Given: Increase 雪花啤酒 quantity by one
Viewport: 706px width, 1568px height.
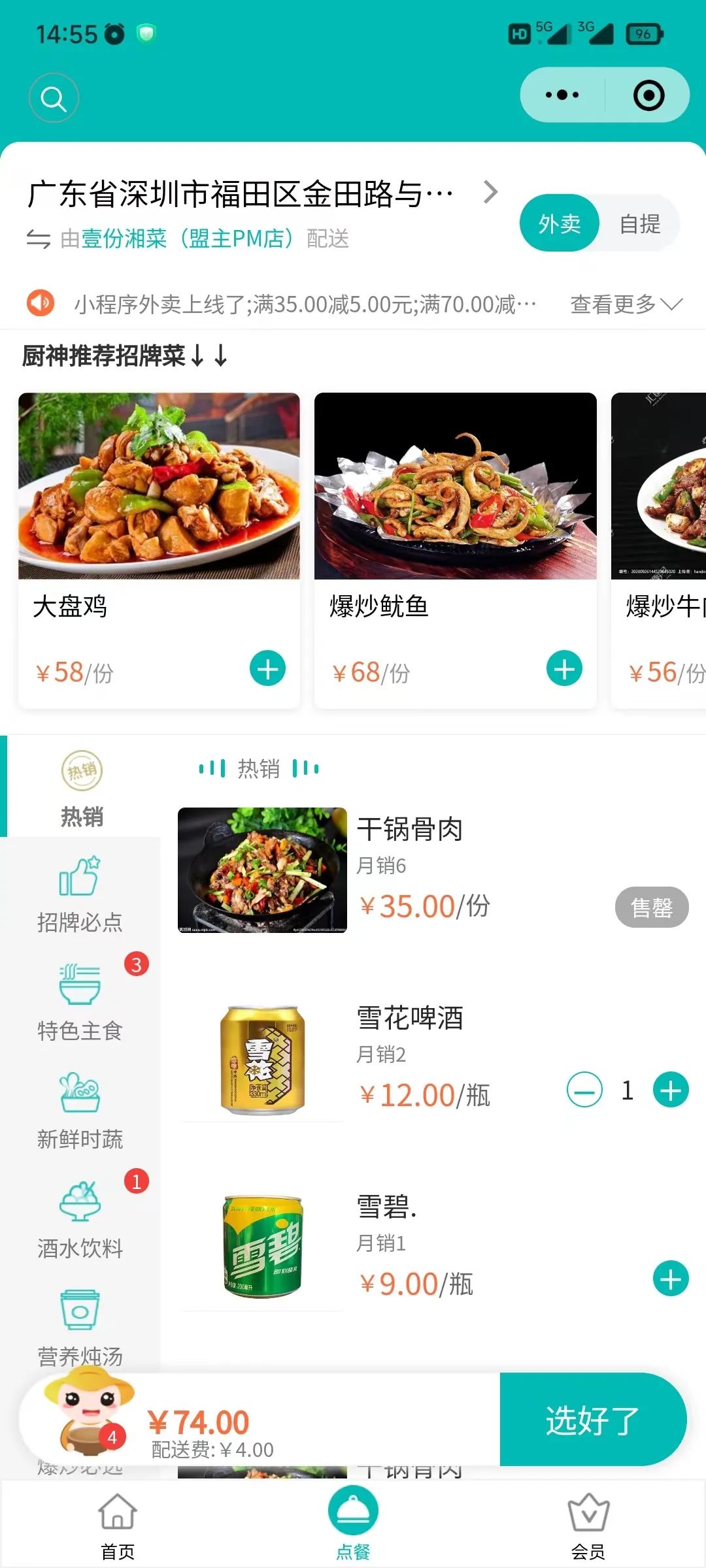Looking at the screenshot, I should (x=671, y=1090).
